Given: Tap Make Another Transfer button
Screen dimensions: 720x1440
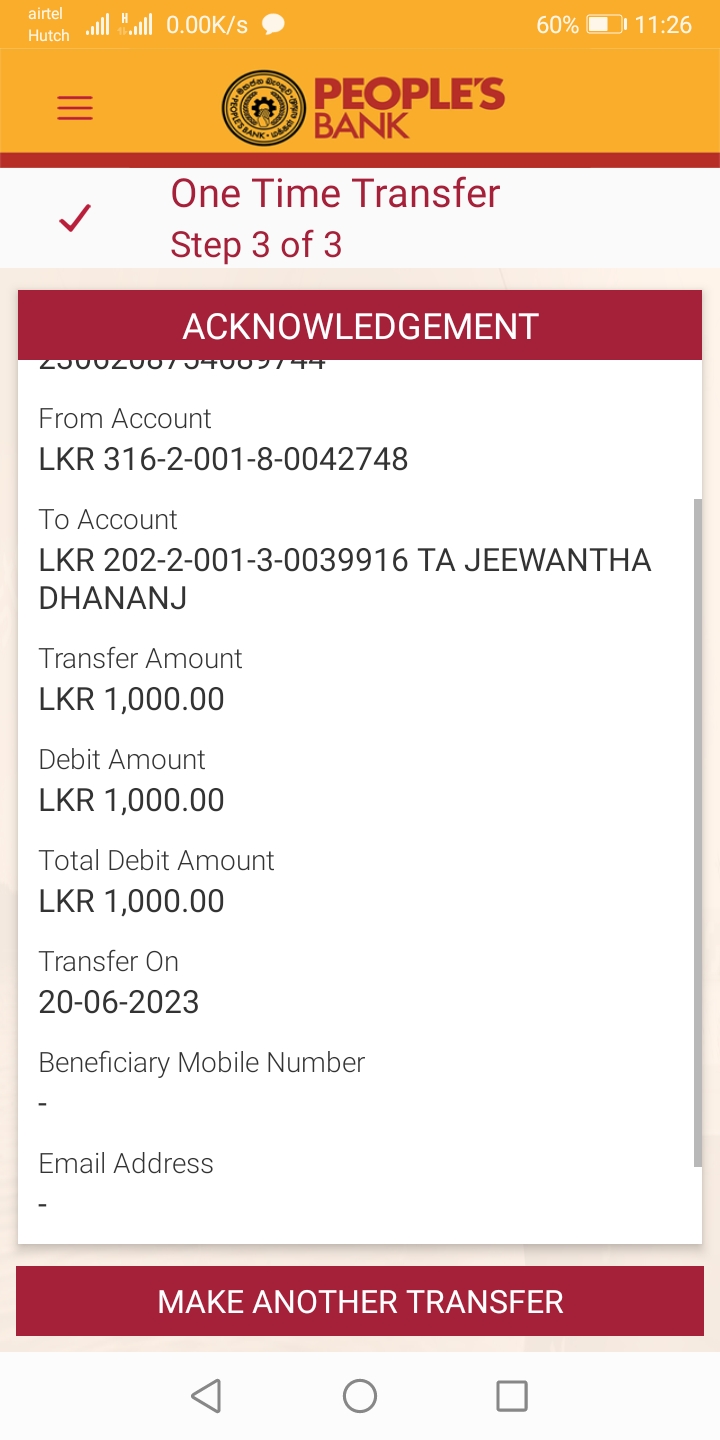Looking at the screenshot, I should coord(360,1301).
